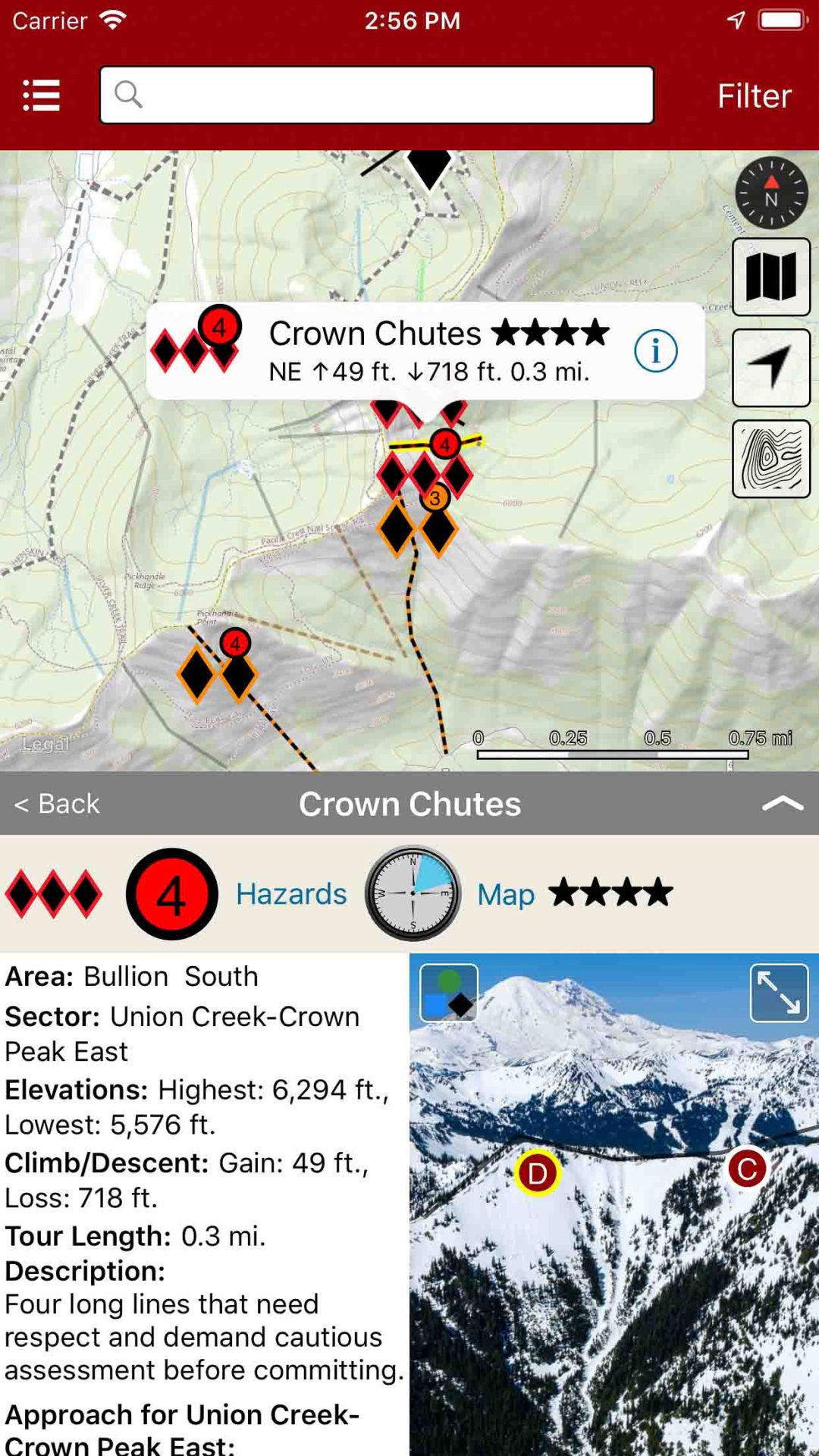Viewport: 819px width, 1456px height.
Task: Select marker C on the photo
Action: [x=747, y=1169]
